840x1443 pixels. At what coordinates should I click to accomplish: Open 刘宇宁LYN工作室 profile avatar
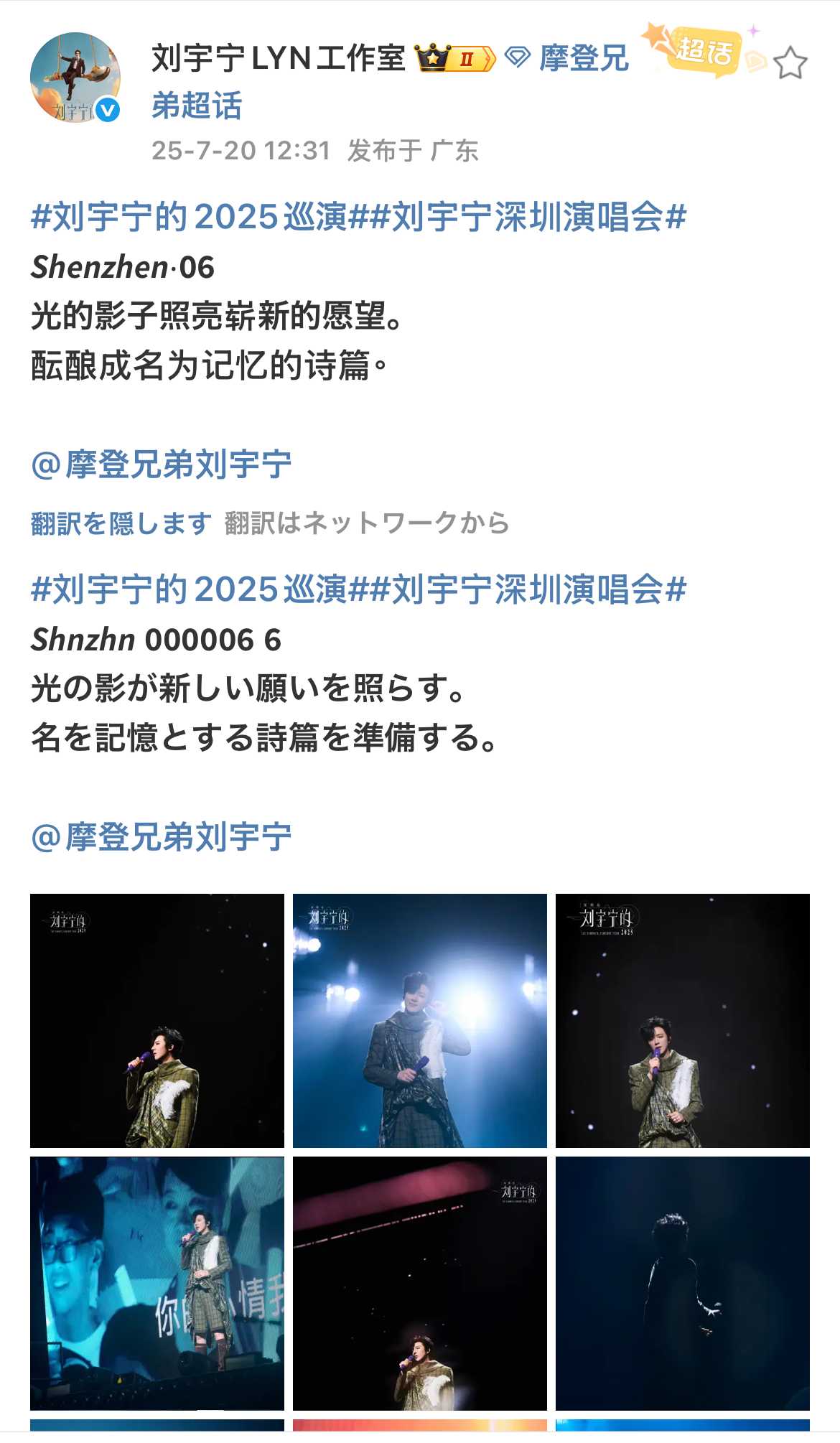coord(75,78)
